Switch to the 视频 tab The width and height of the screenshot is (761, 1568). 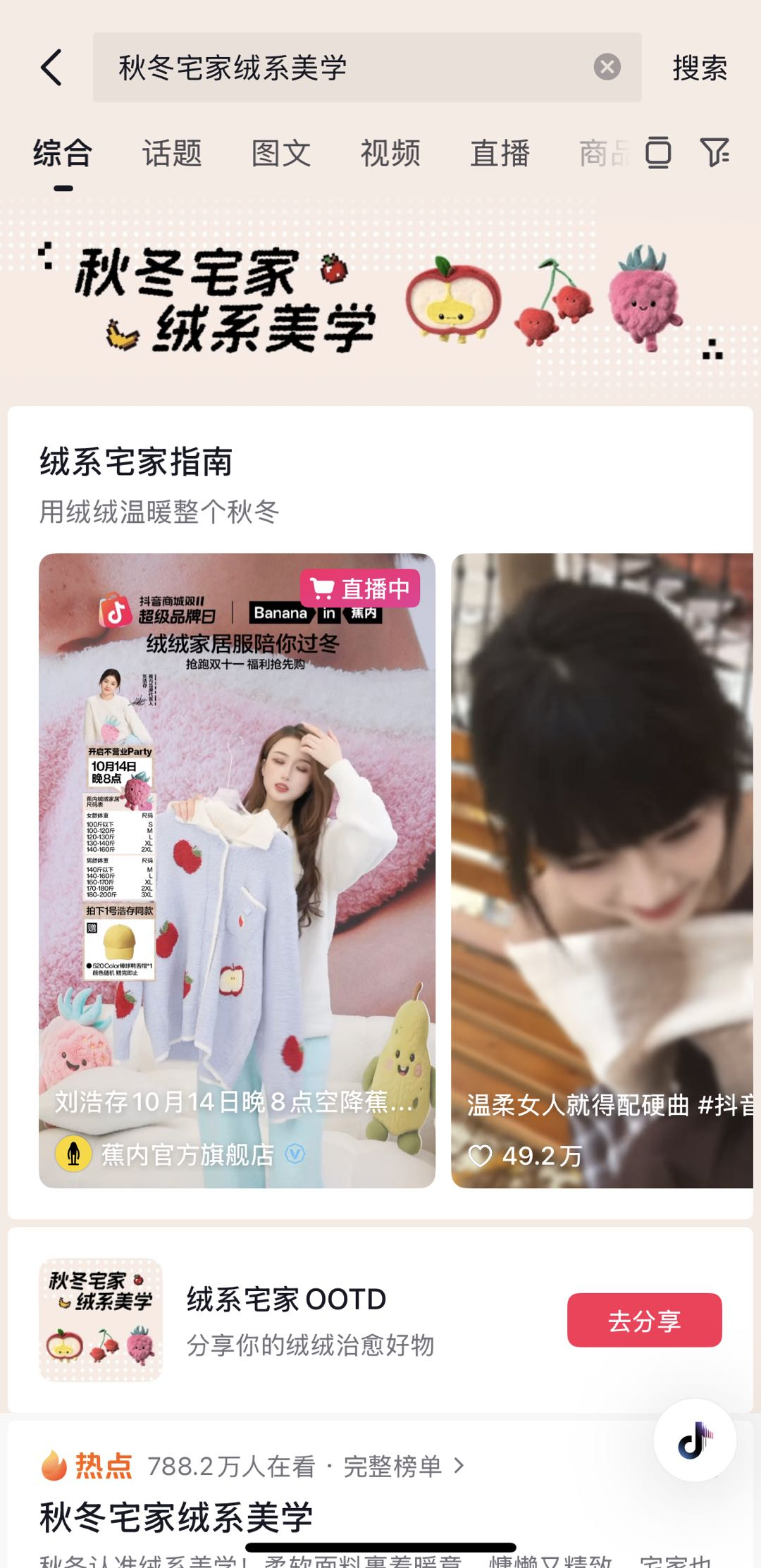click(390, 153)
